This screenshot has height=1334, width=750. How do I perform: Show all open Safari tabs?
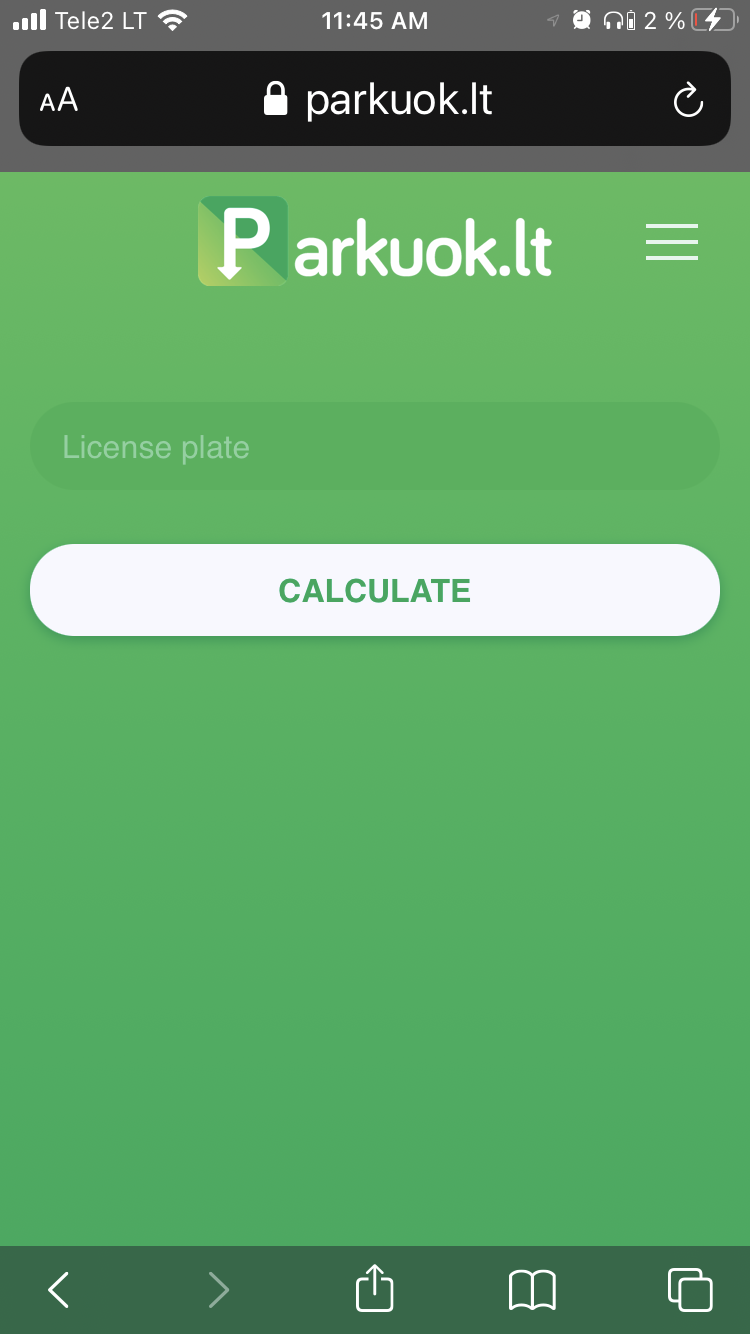click(690, 1290)
